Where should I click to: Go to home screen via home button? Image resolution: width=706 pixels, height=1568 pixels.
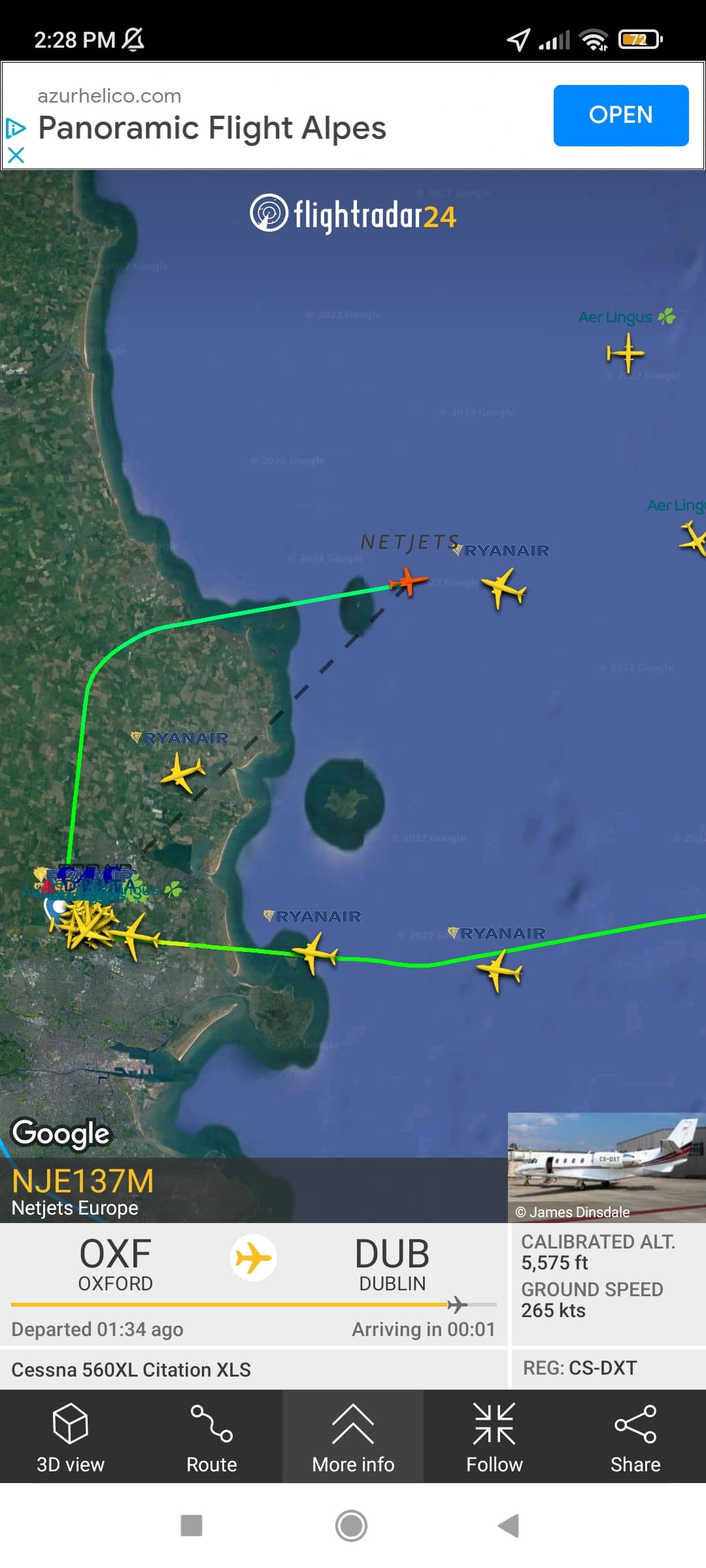[352, 1526]
